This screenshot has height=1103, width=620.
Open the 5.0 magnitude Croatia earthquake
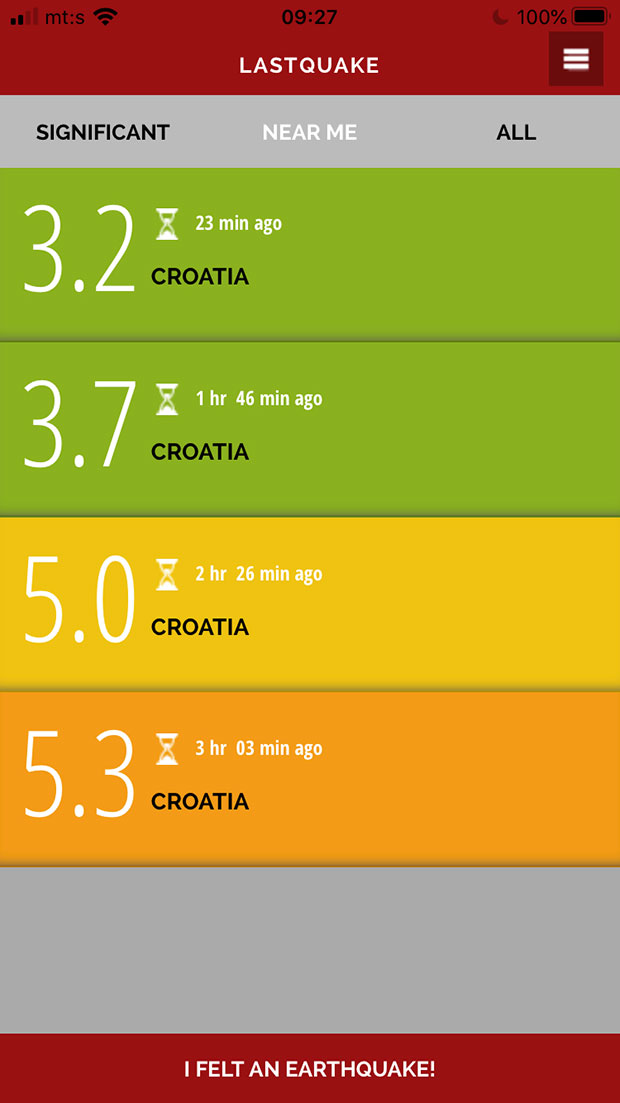click(310, 604)
